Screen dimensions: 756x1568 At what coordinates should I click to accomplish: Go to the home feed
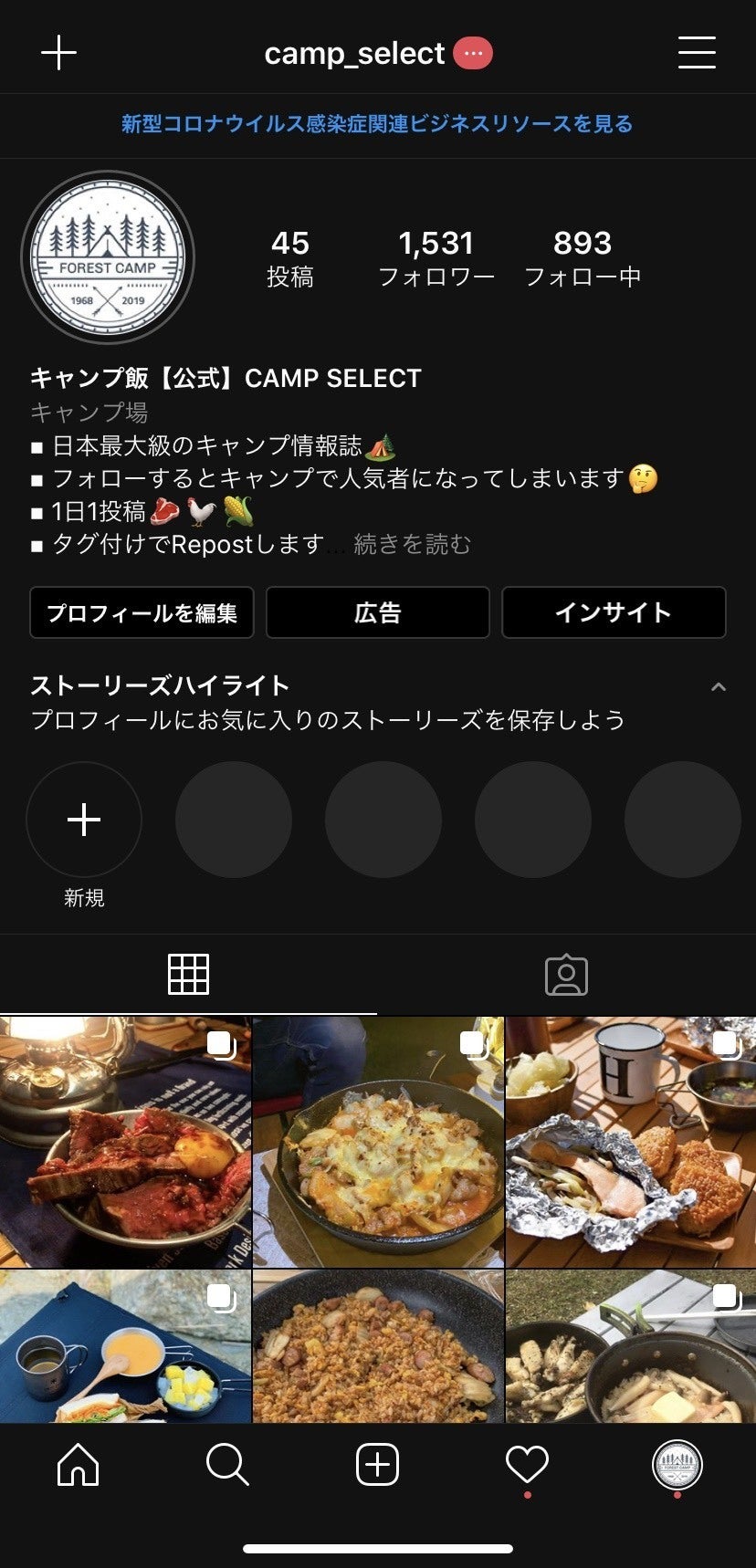click(x=79, y=1465)
